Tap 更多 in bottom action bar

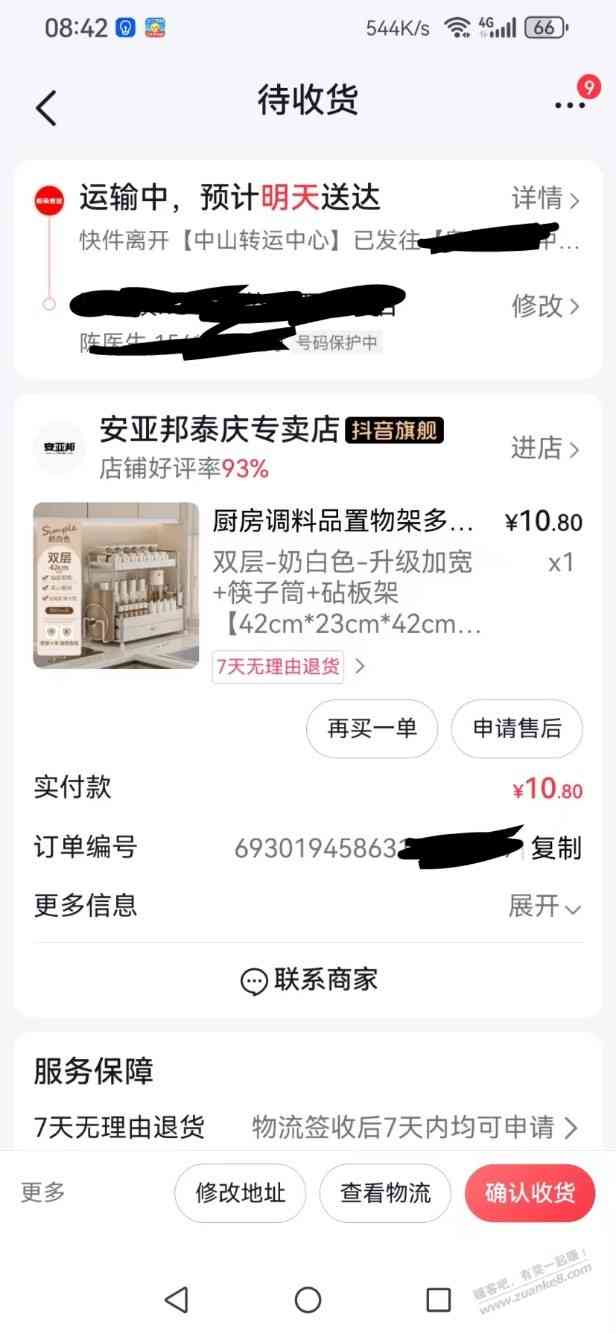tap(43, 1192)
